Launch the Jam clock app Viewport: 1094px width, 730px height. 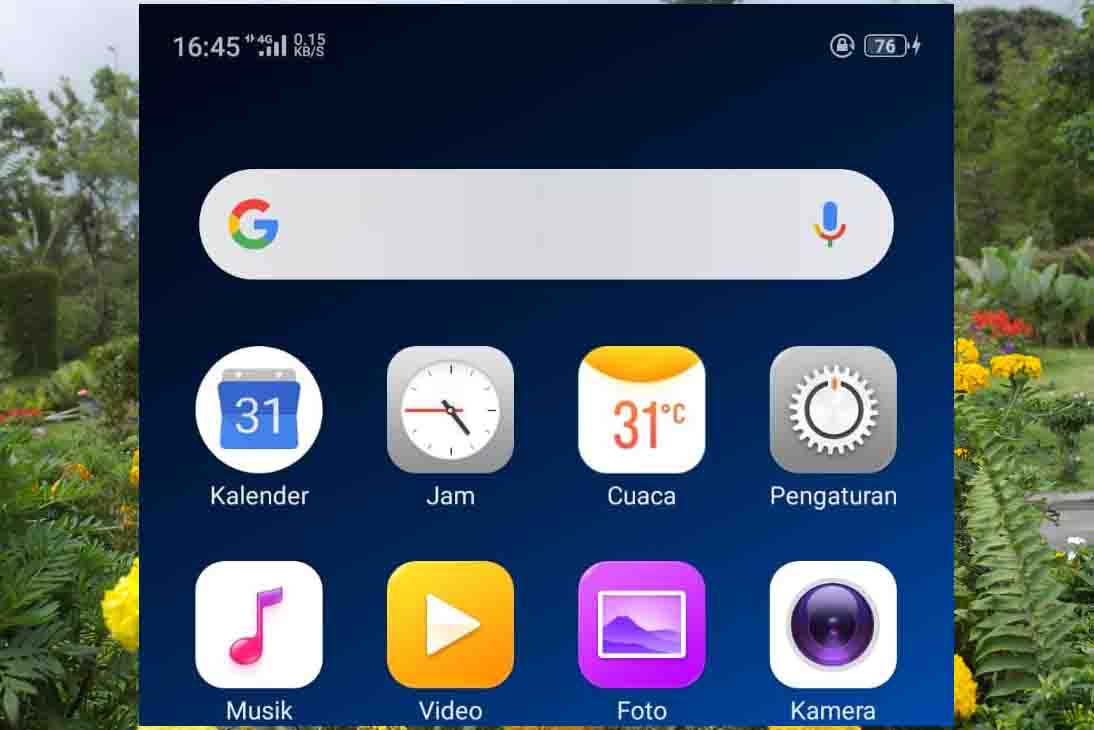pos(450,410)
